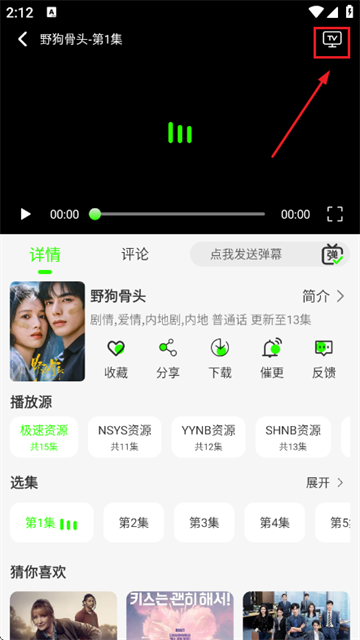Seek using the video progress slider
This screenshot has height=640, width=360.
[177, 214]
